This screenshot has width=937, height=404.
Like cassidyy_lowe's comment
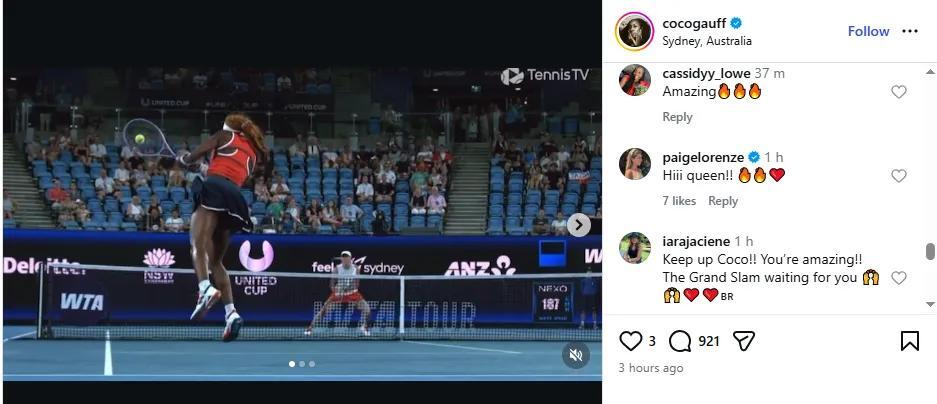pos(898,92)
